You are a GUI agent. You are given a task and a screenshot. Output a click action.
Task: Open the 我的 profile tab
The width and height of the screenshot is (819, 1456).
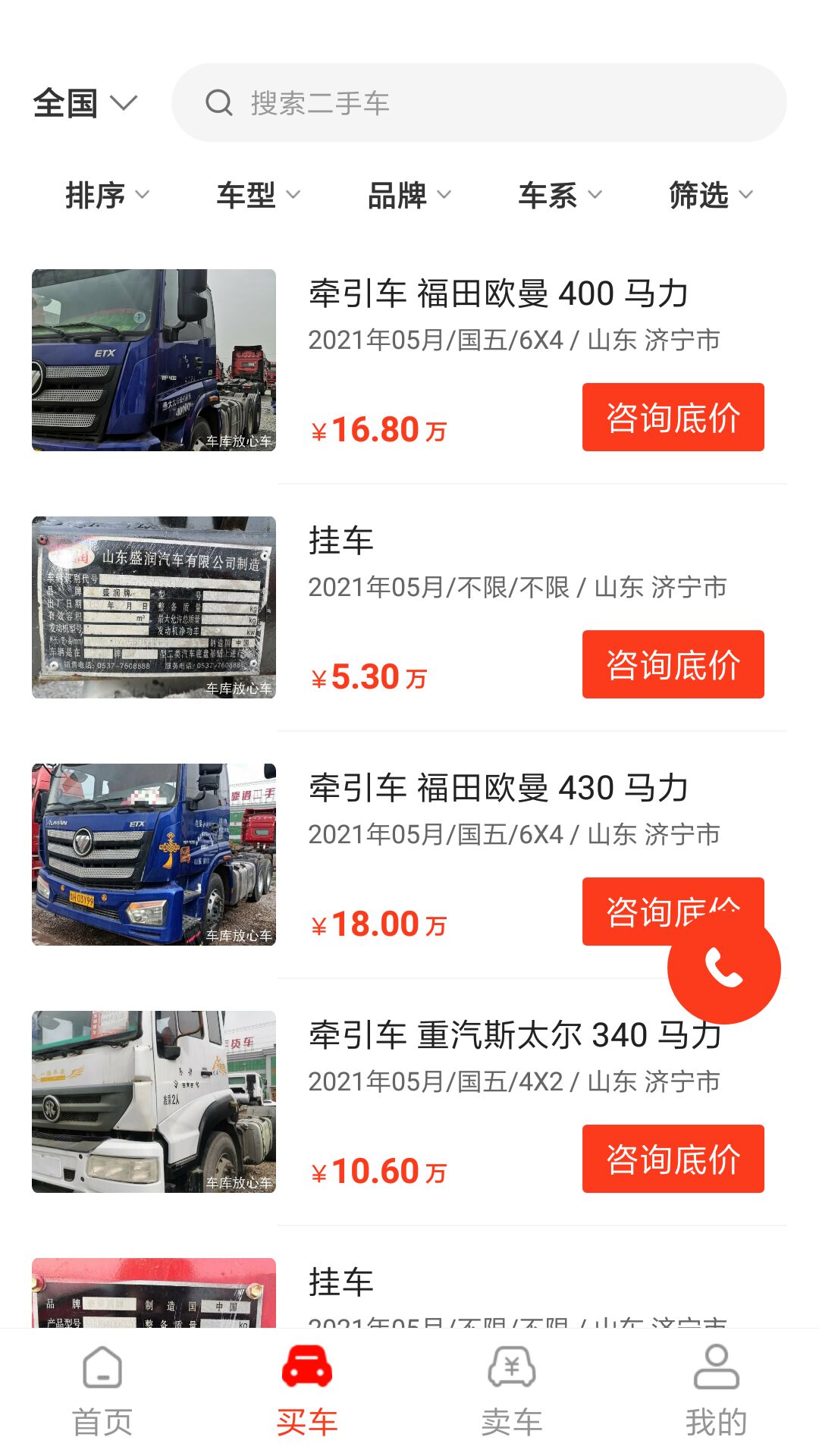[x=717, y=1391]
